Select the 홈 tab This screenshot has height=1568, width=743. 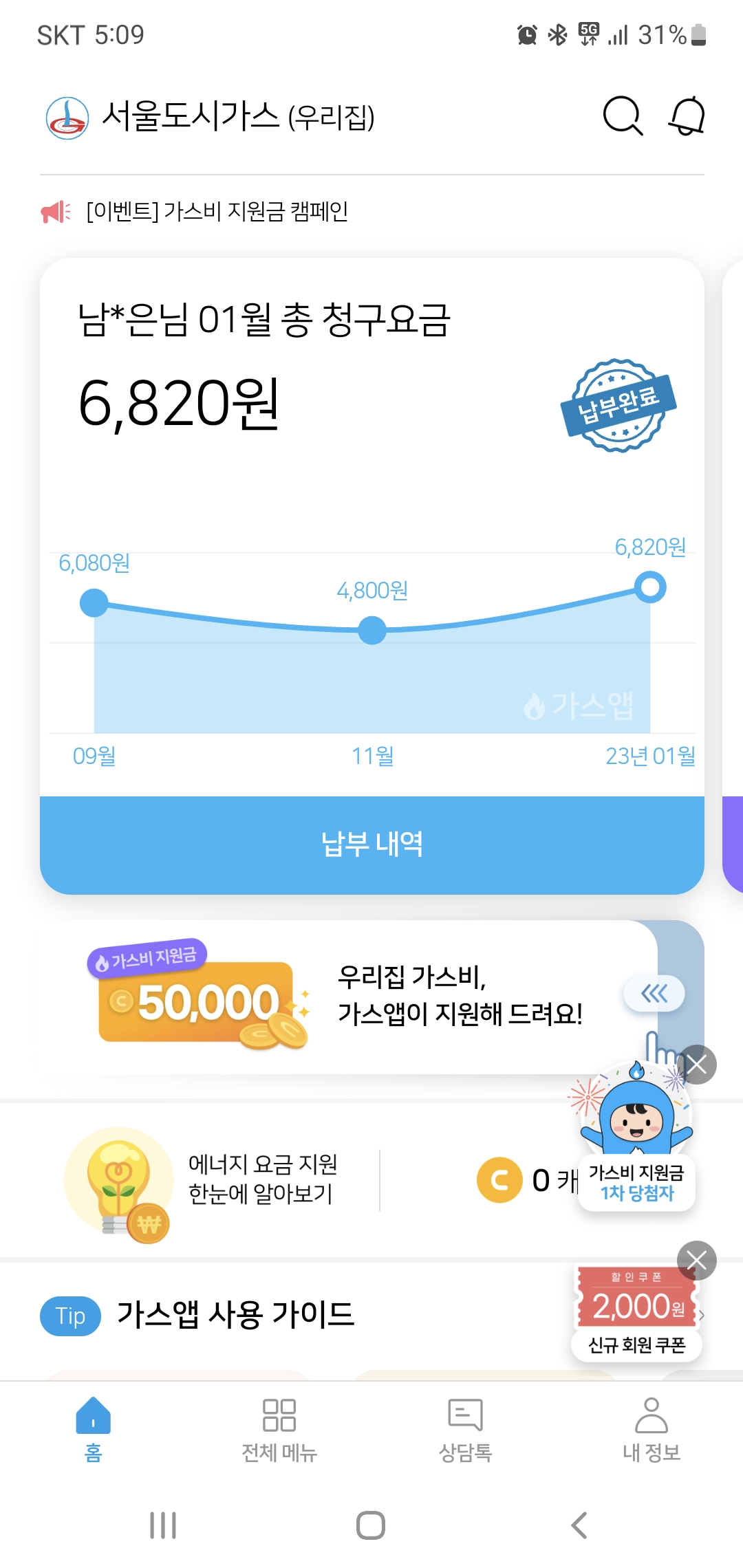click(x=94, y=1430)
